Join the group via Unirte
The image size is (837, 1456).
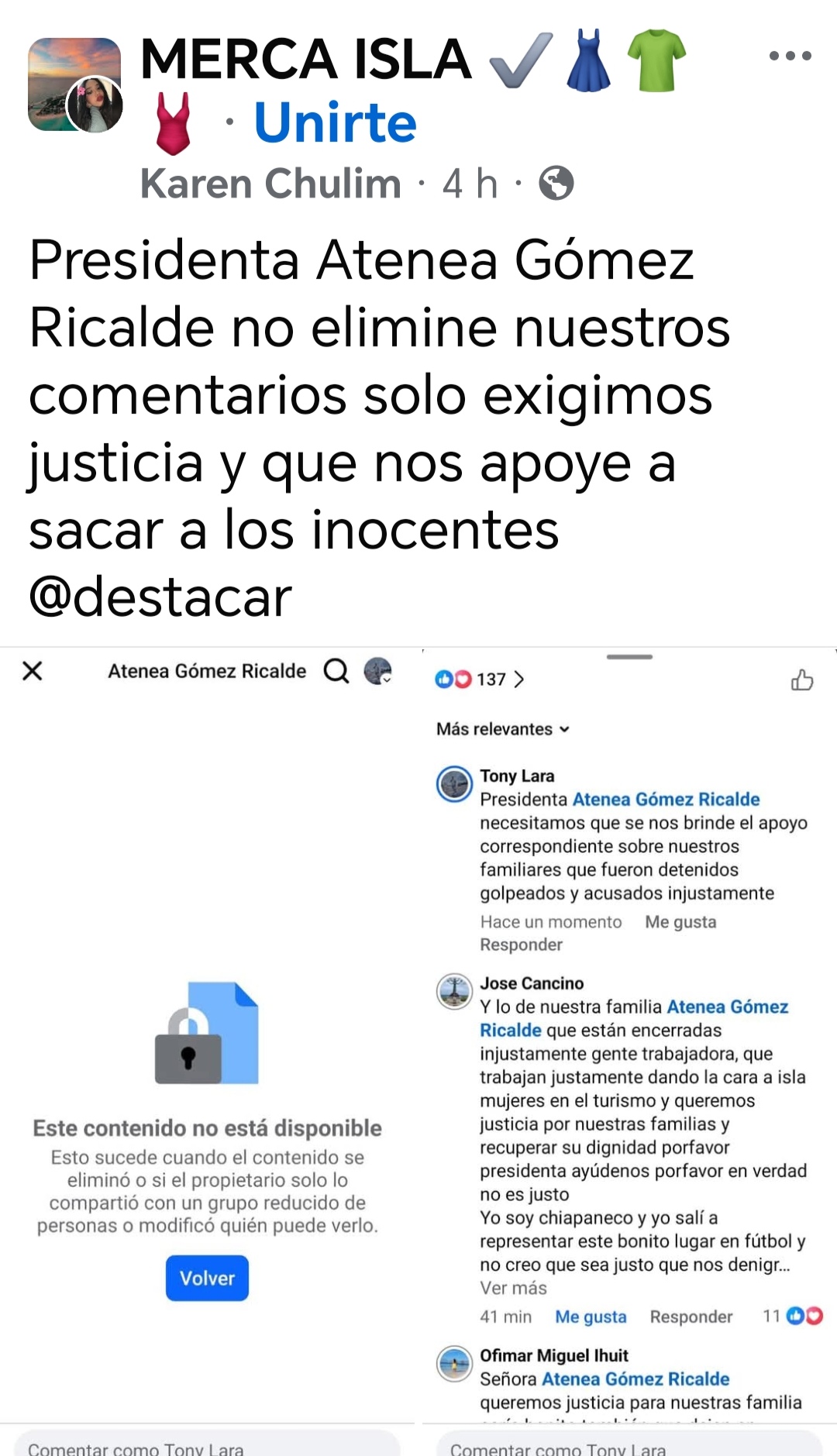click(x=335, y=122)
